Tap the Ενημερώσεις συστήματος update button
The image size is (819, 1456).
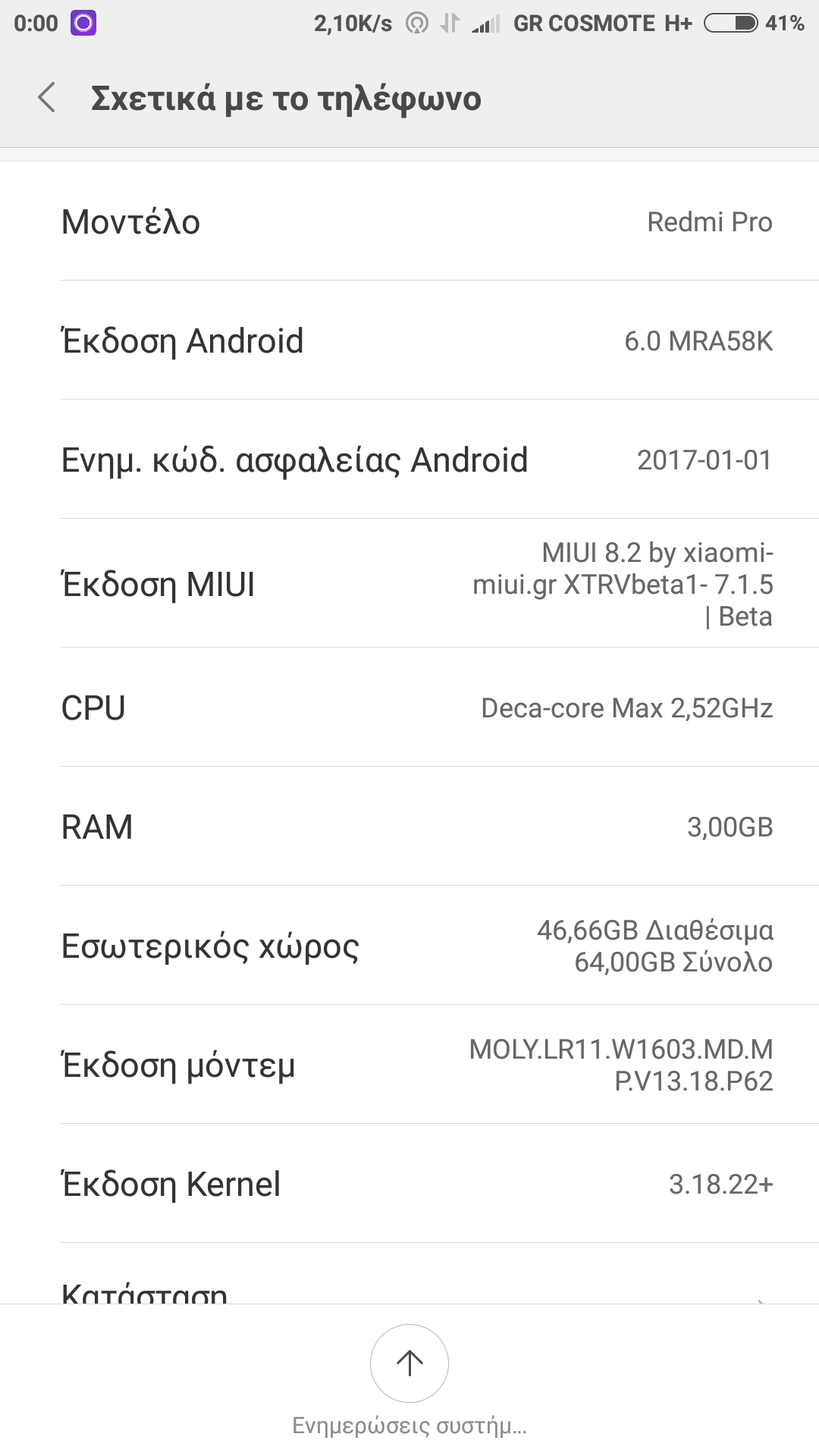409,1363
